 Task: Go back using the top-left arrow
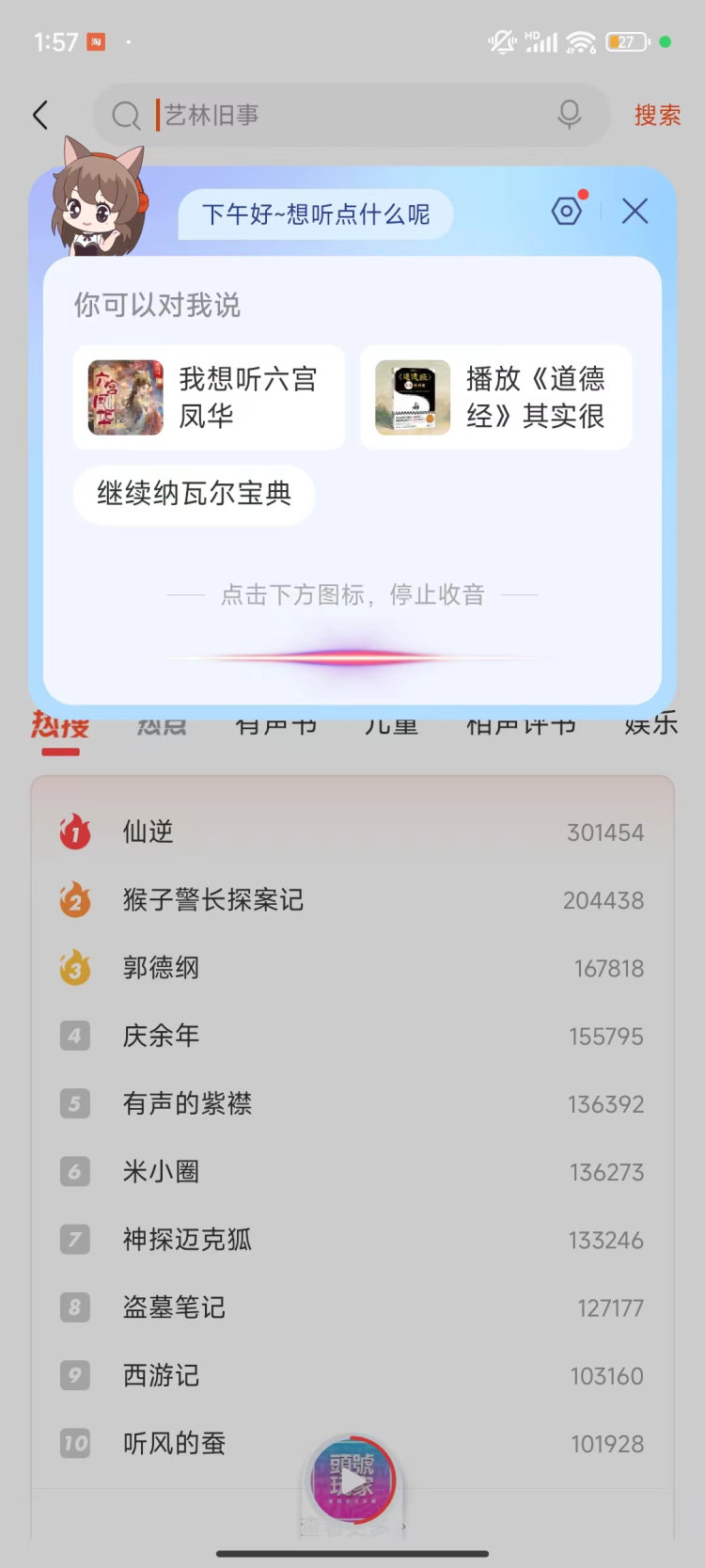click(x=40, y=116)
